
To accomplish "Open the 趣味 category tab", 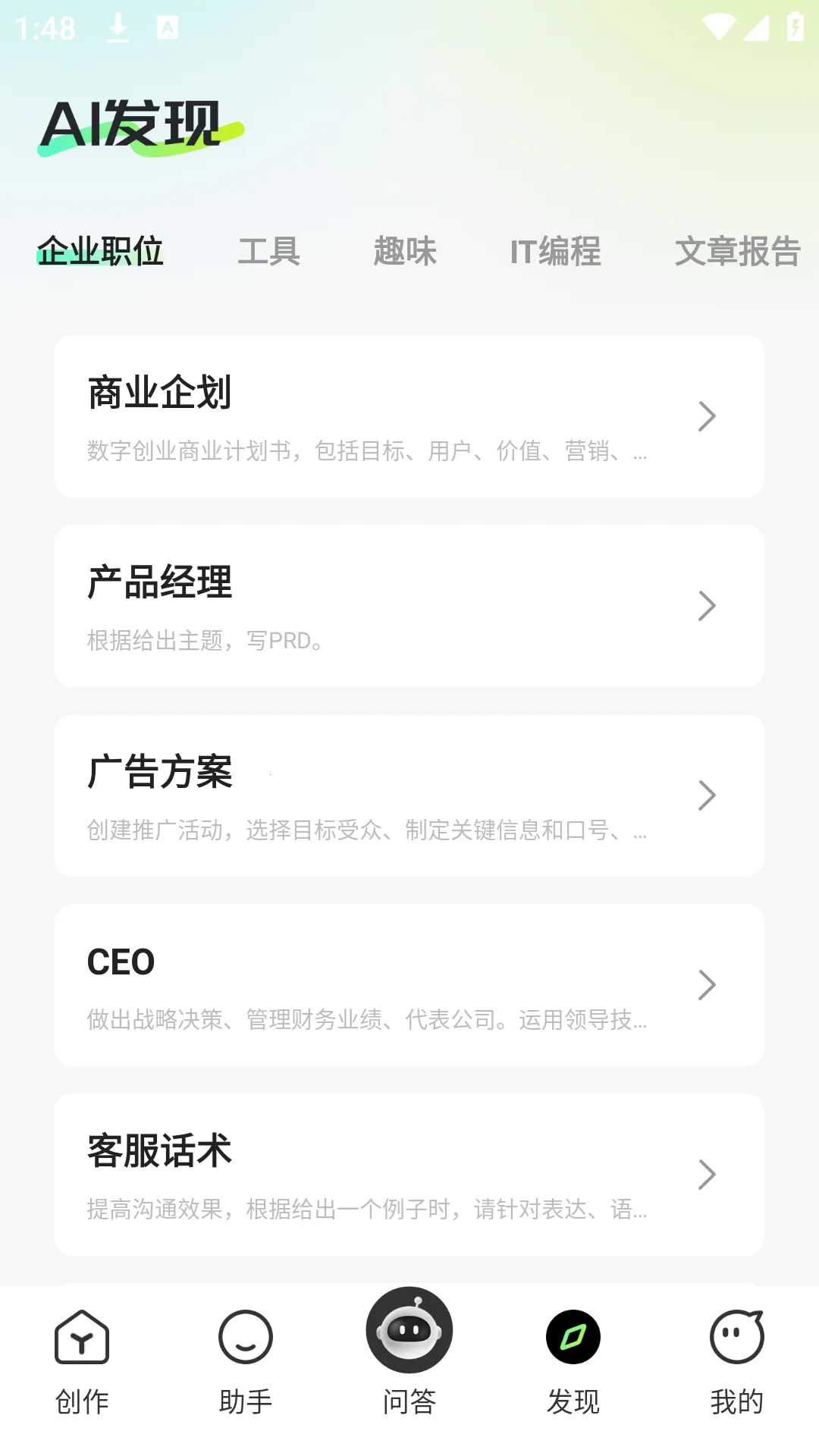I will click(405, 251).
